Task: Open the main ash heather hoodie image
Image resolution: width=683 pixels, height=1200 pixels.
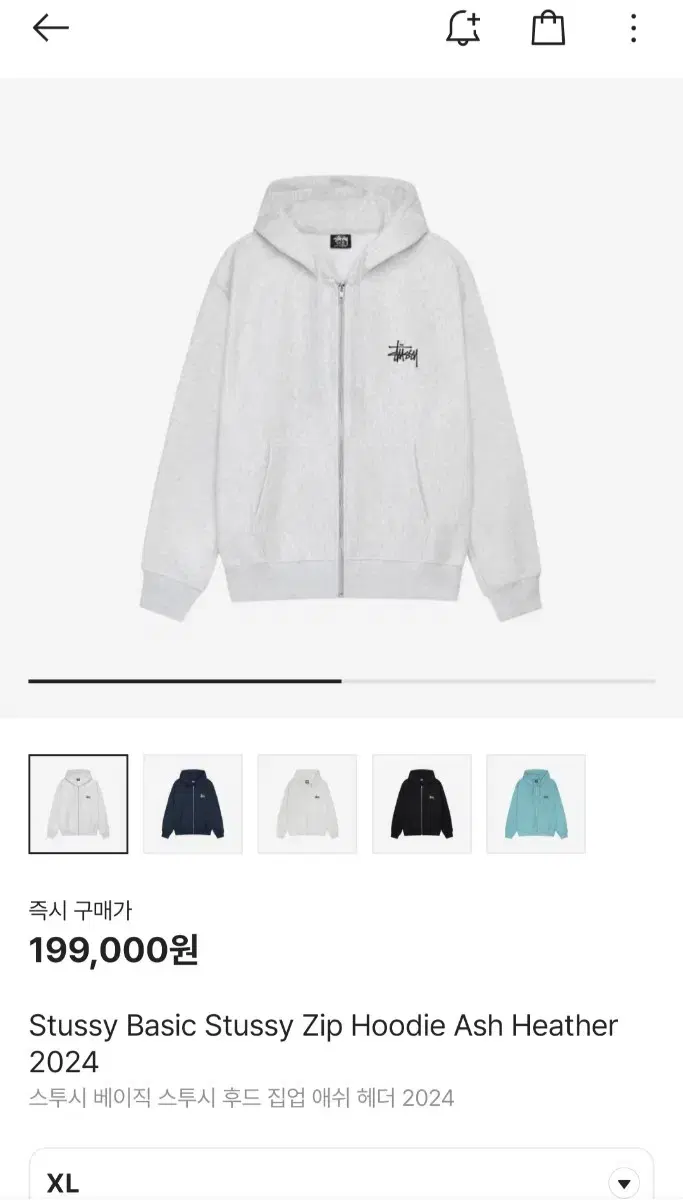Action: (x=341, y=395)
